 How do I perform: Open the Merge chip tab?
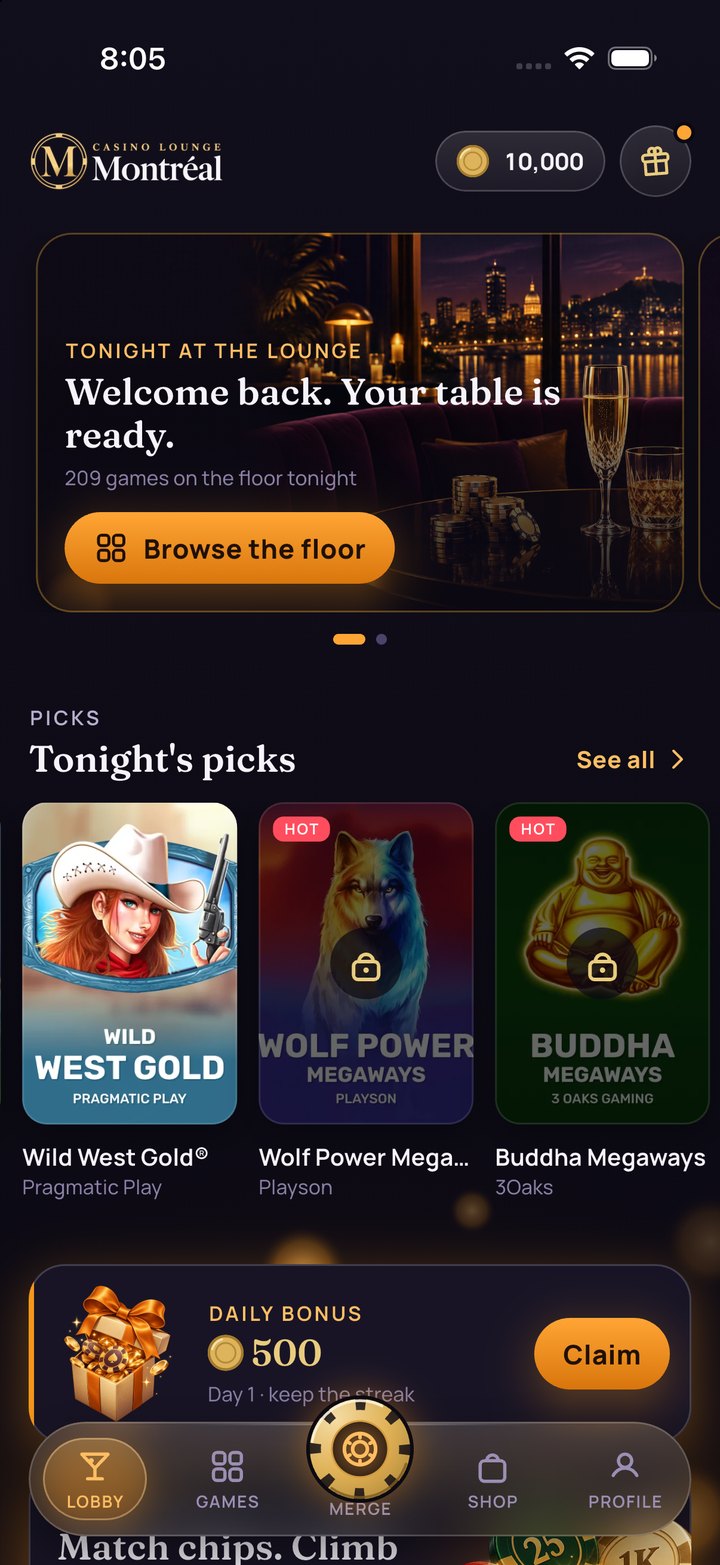(x=360, y=1455)
